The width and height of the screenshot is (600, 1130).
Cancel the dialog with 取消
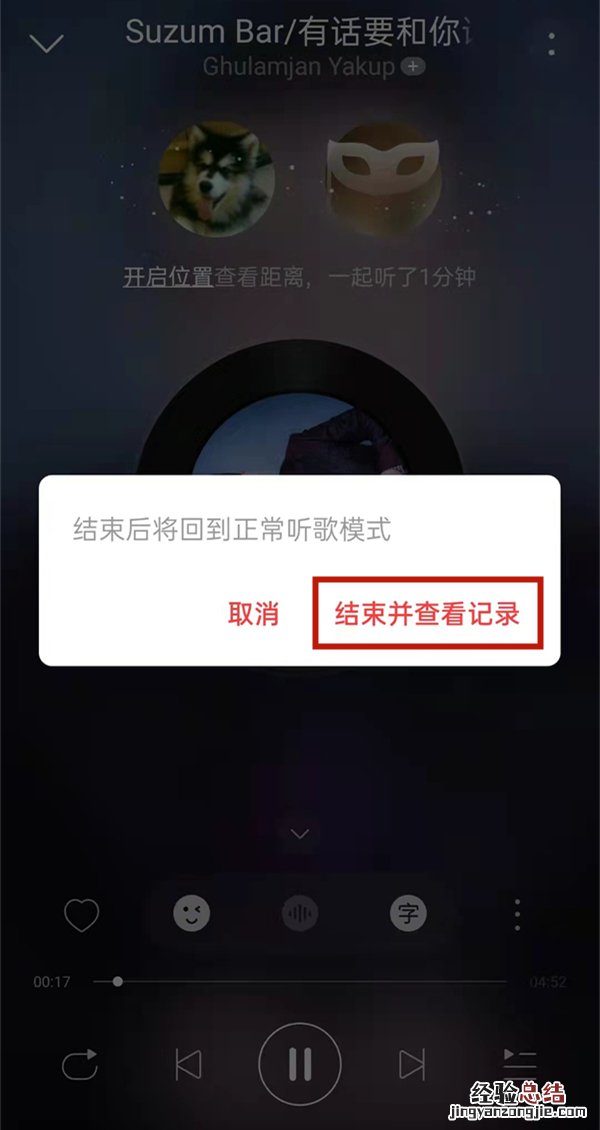(253, 614)
